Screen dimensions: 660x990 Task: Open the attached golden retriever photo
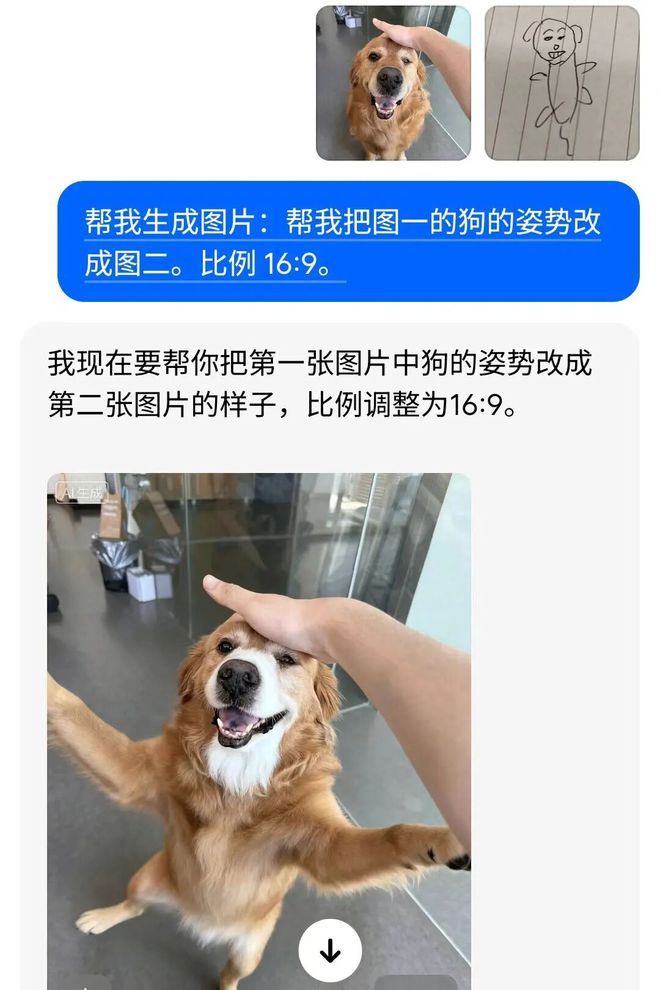coord(393,83)
